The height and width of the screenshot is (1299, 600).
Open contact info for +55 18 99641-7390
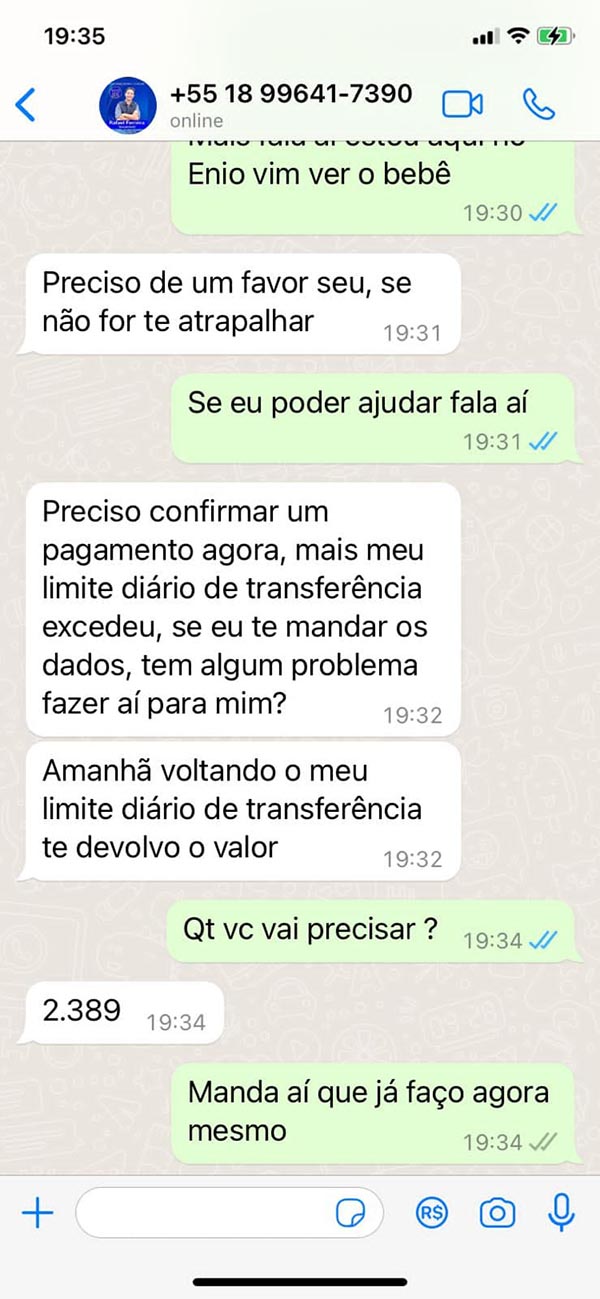(290, 104)
